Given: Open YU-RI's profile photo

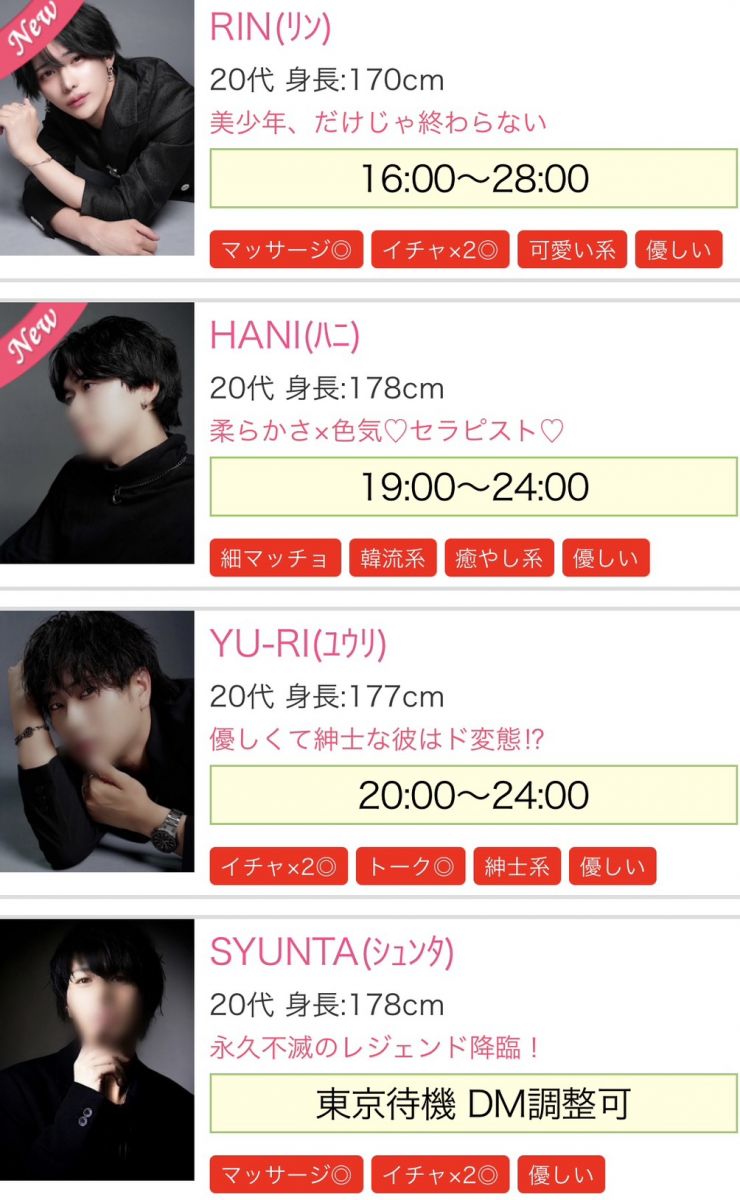Looking at the screenshot, I should point(97,741).
